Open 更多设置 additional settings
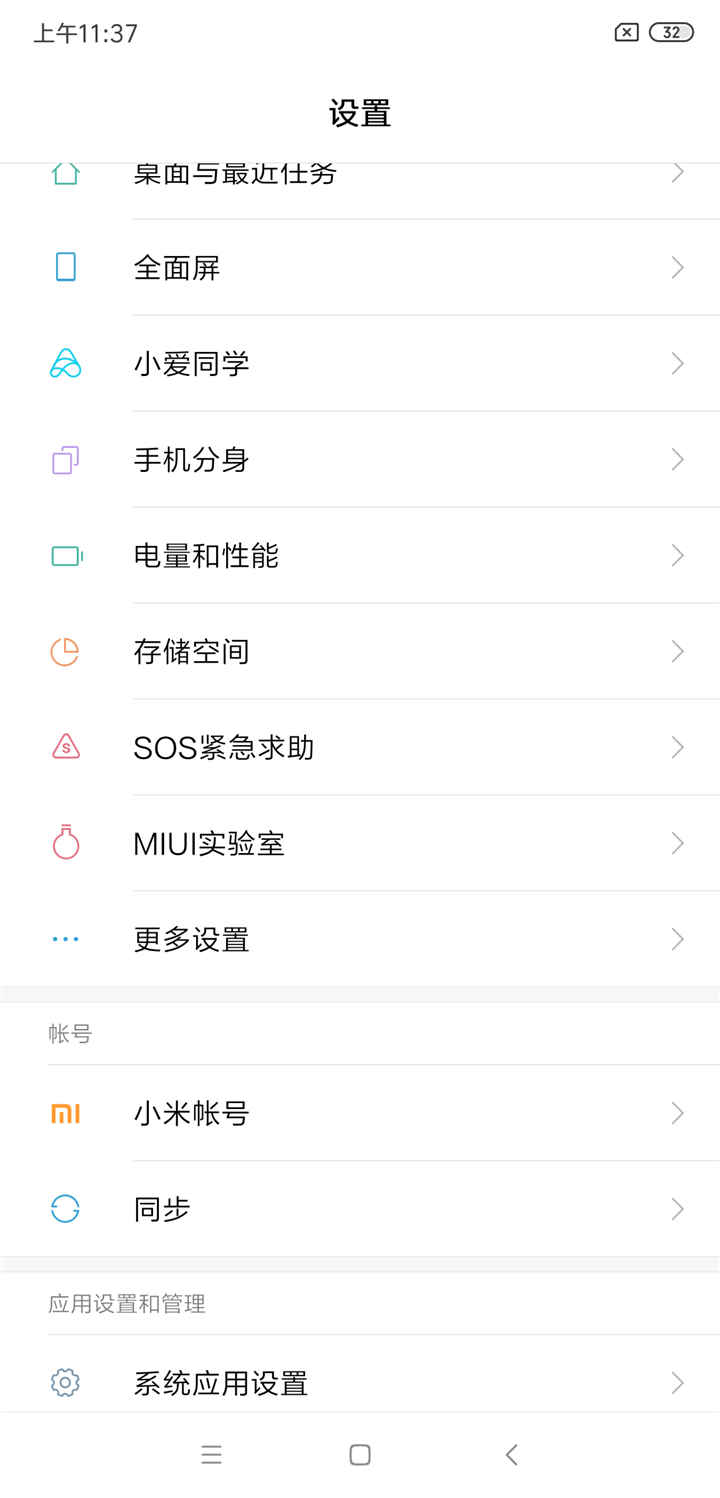 pyautogui.click(x=360, y=939)
